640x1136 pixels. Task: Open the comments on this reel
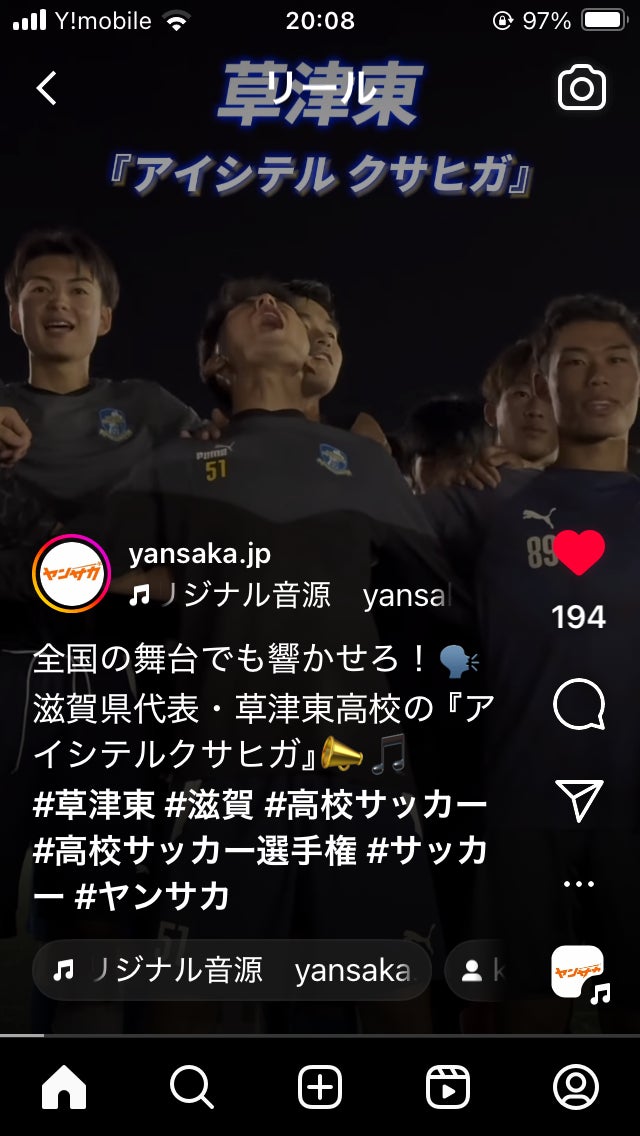(579, 706)
